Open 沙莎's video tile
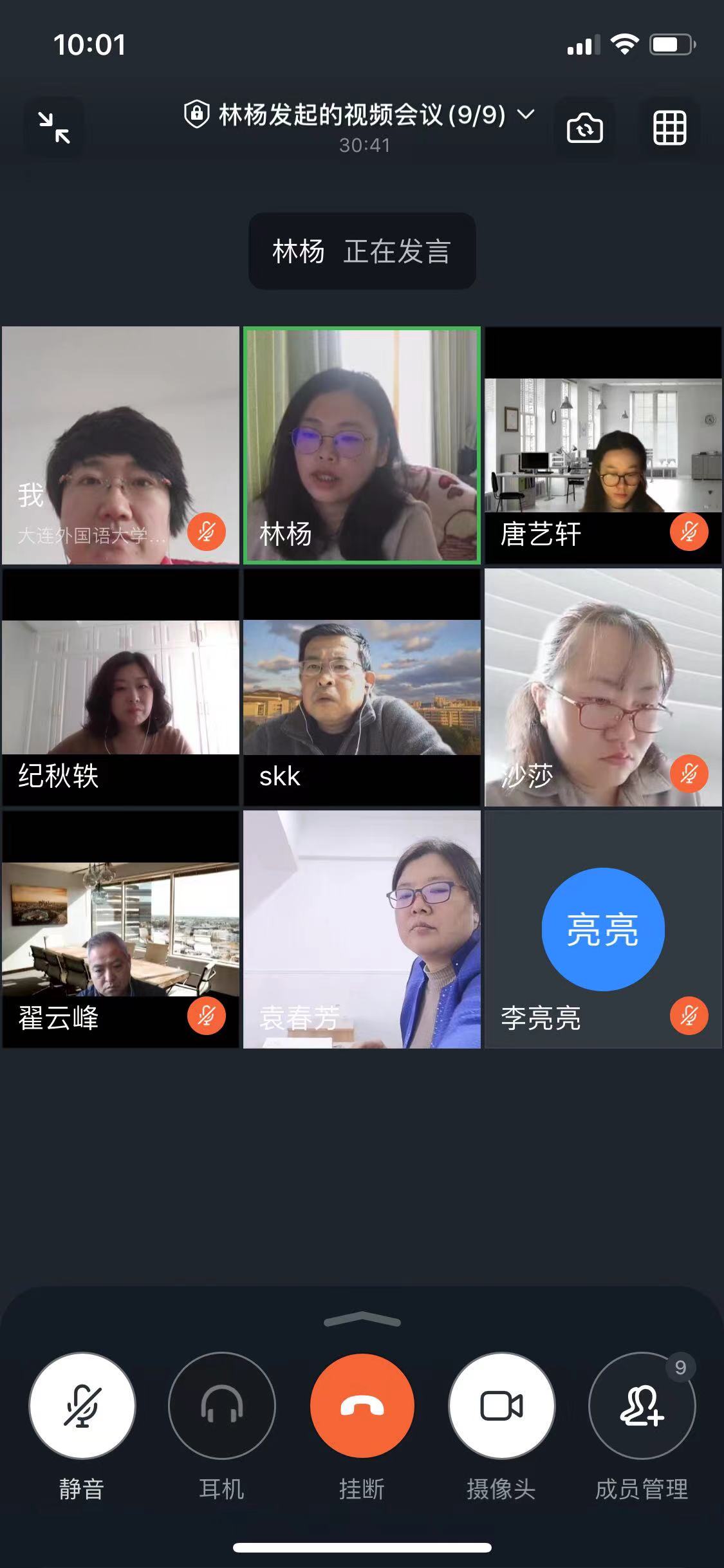Screen dimensions: 724x1568 [x=603, y=687]
